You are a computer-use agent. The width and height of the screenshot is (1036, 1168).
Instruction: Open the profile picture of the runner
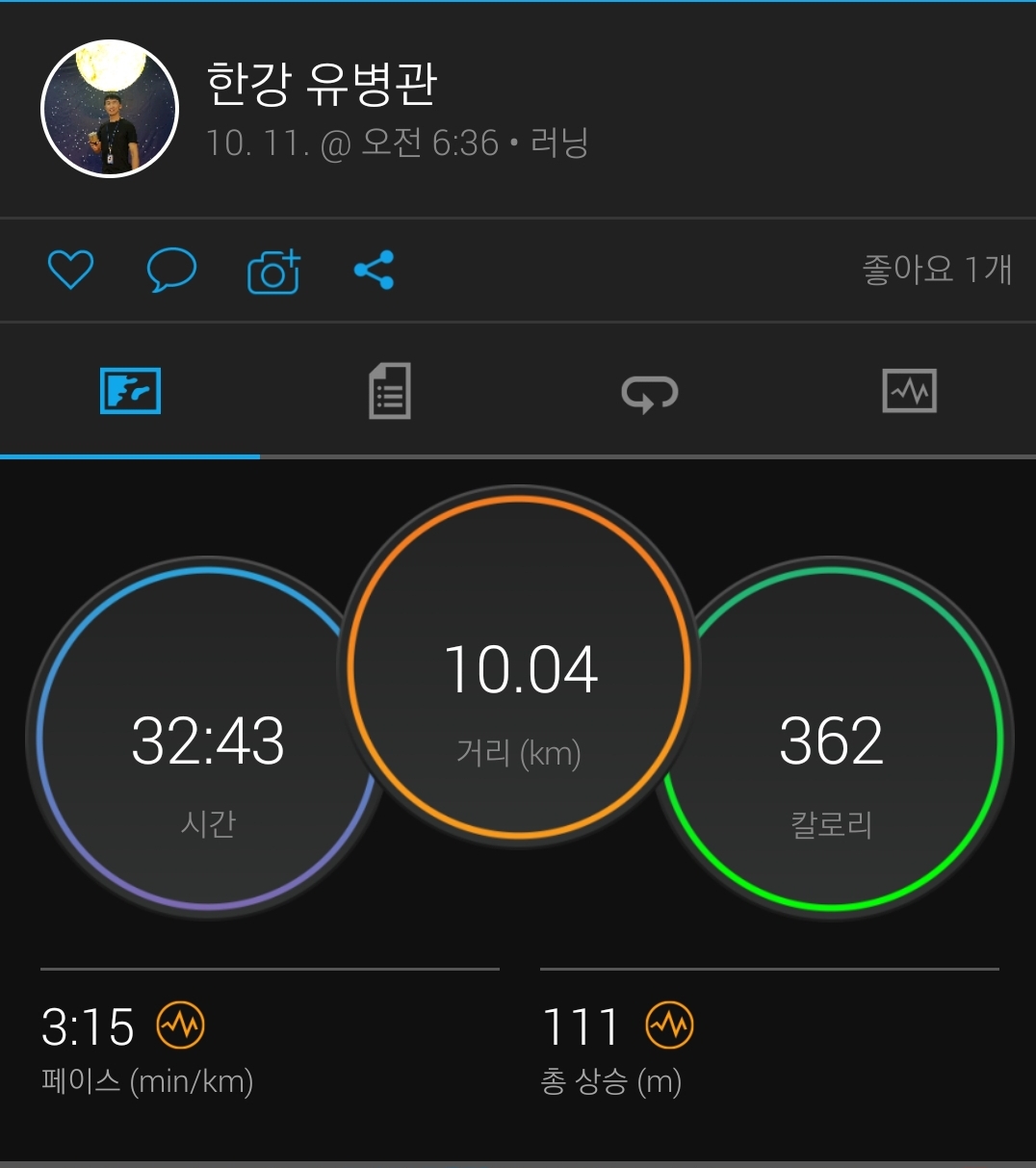point(110,109)
